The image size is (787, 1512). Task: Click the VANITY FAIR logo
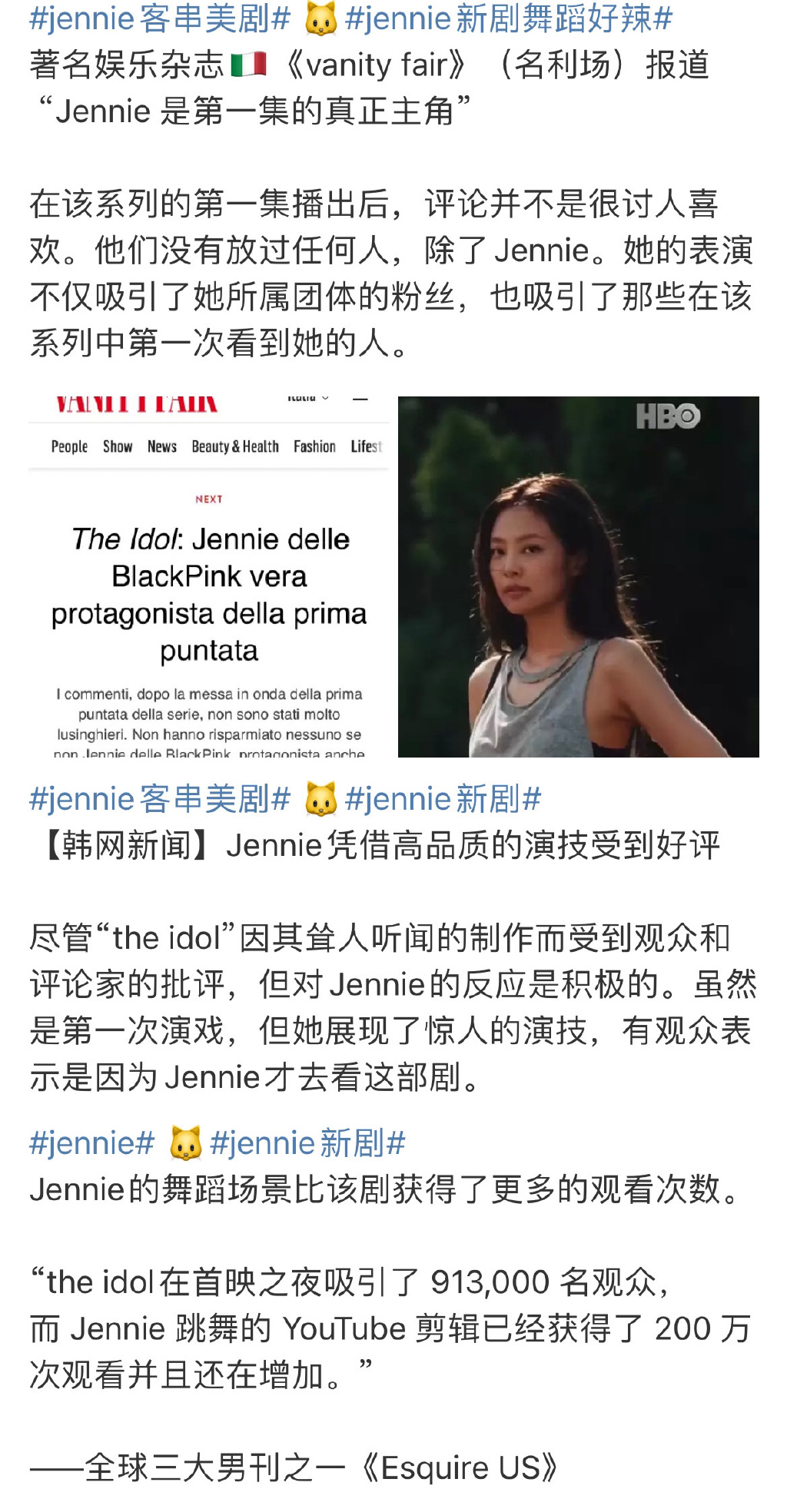tap(138, 401)
